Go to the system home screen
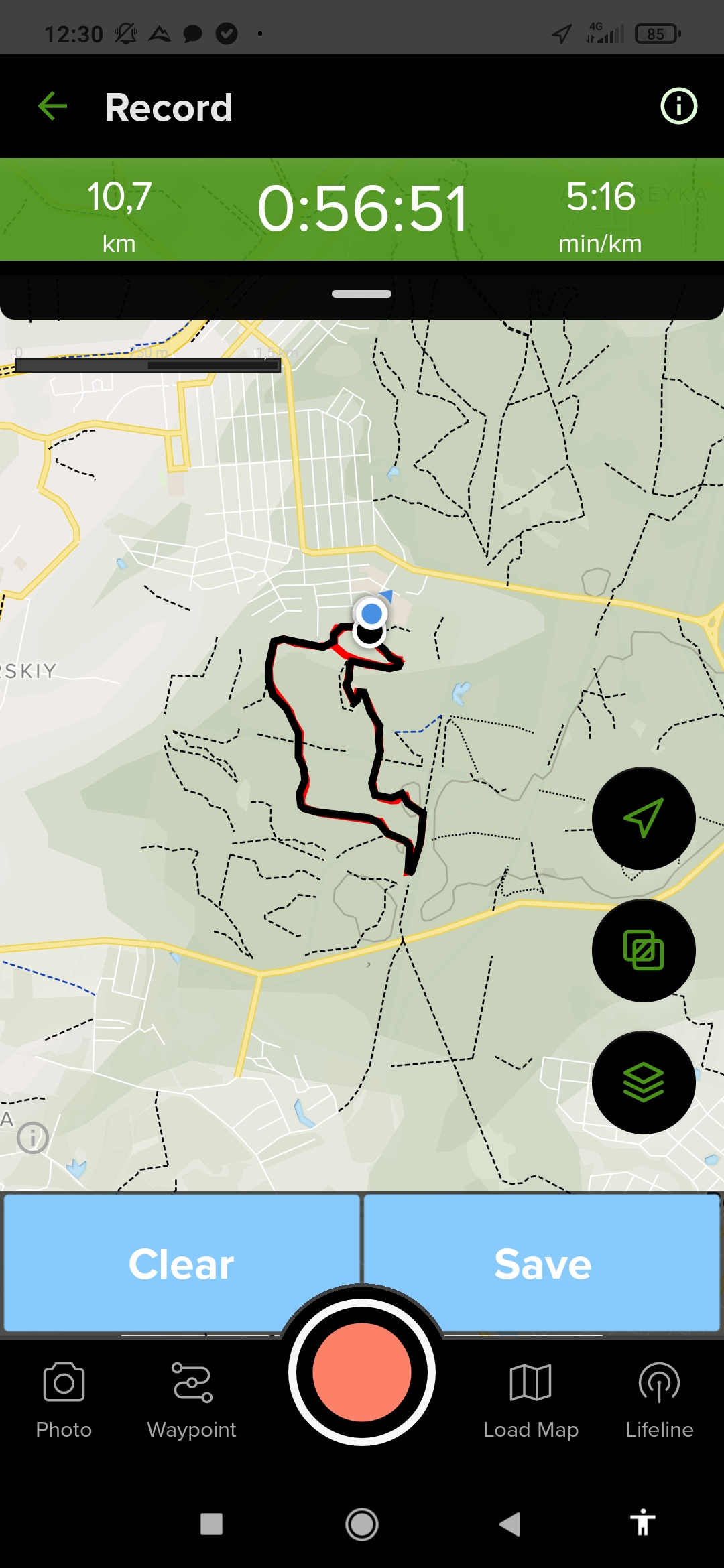724x1568 pixels. [362, 1524]
